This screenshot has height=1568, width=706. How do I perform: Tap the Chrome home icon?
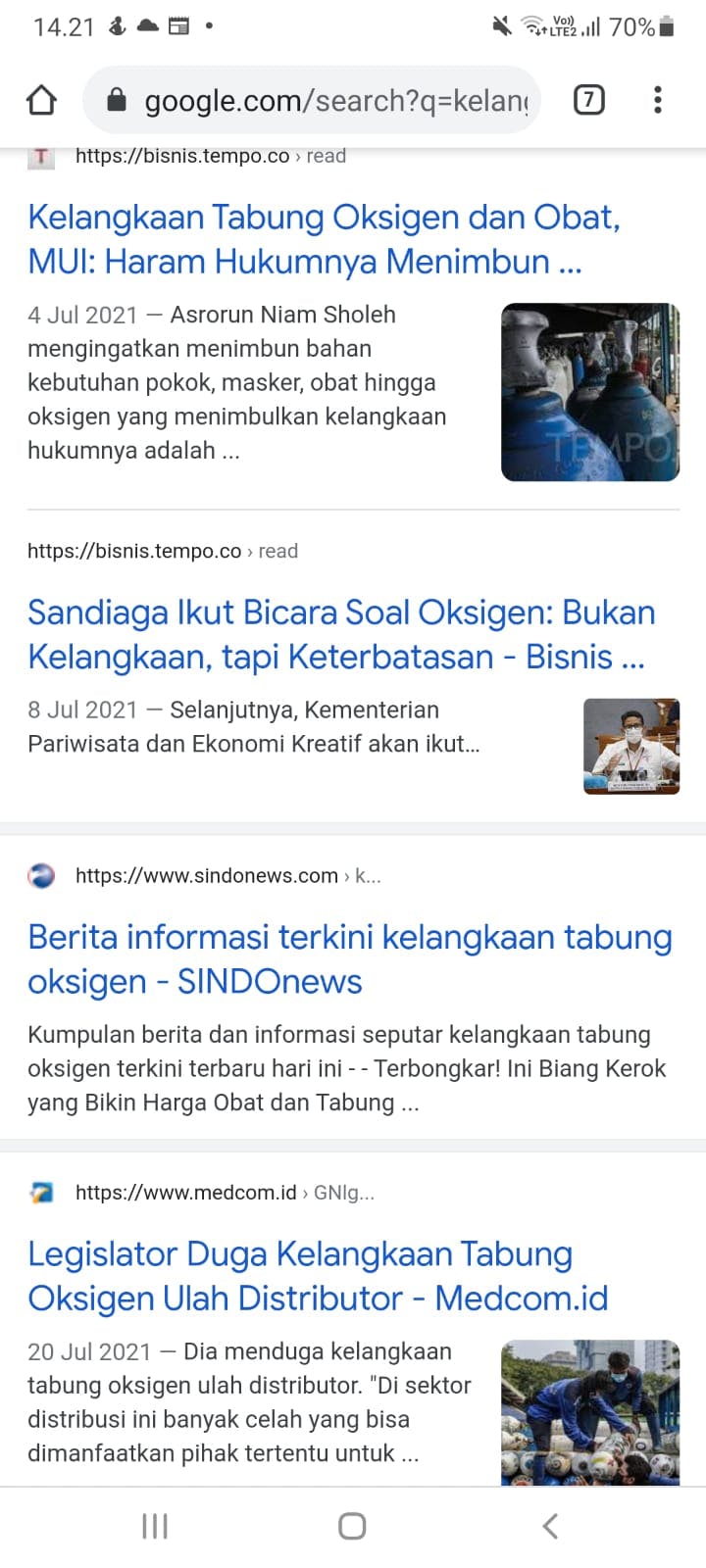click(41, 100)
